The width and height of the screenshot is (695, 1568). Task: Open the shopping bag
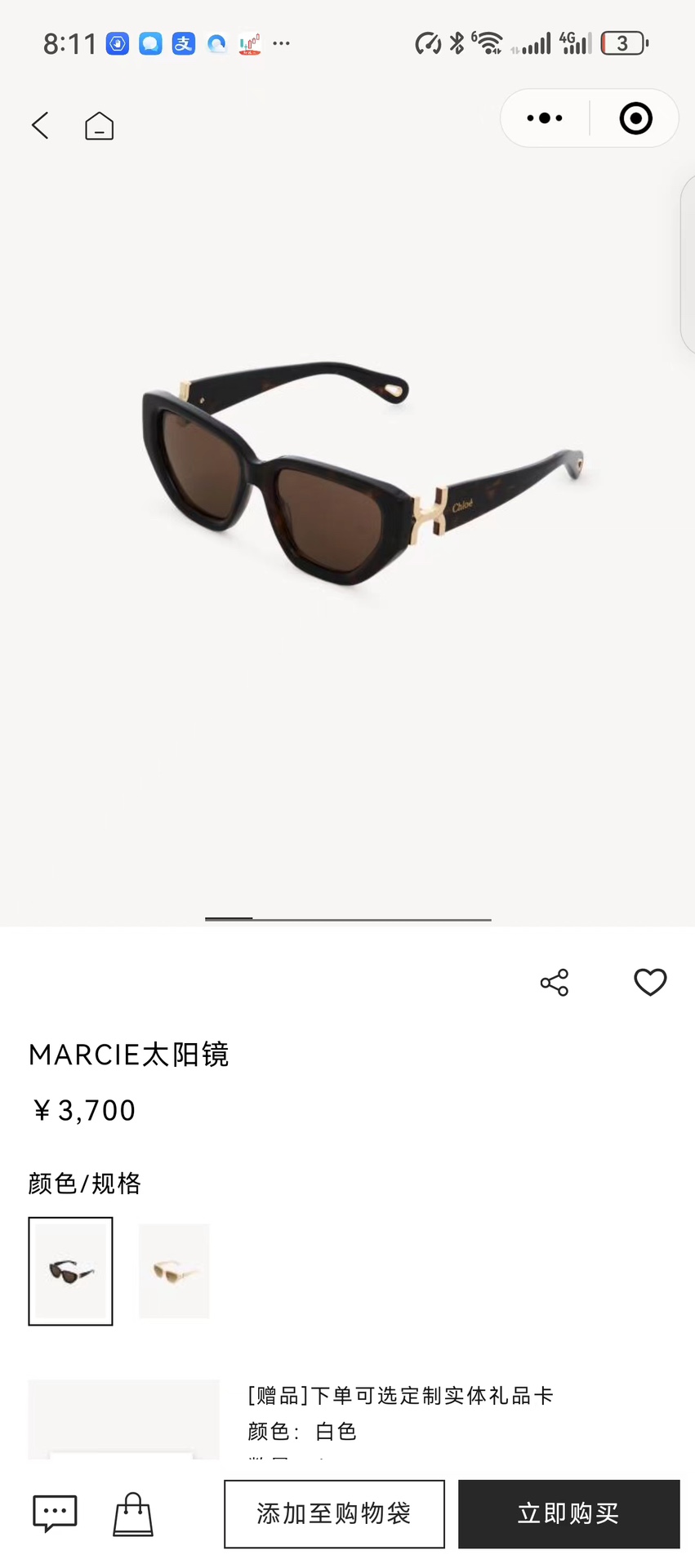click(x=133, y=1513)
